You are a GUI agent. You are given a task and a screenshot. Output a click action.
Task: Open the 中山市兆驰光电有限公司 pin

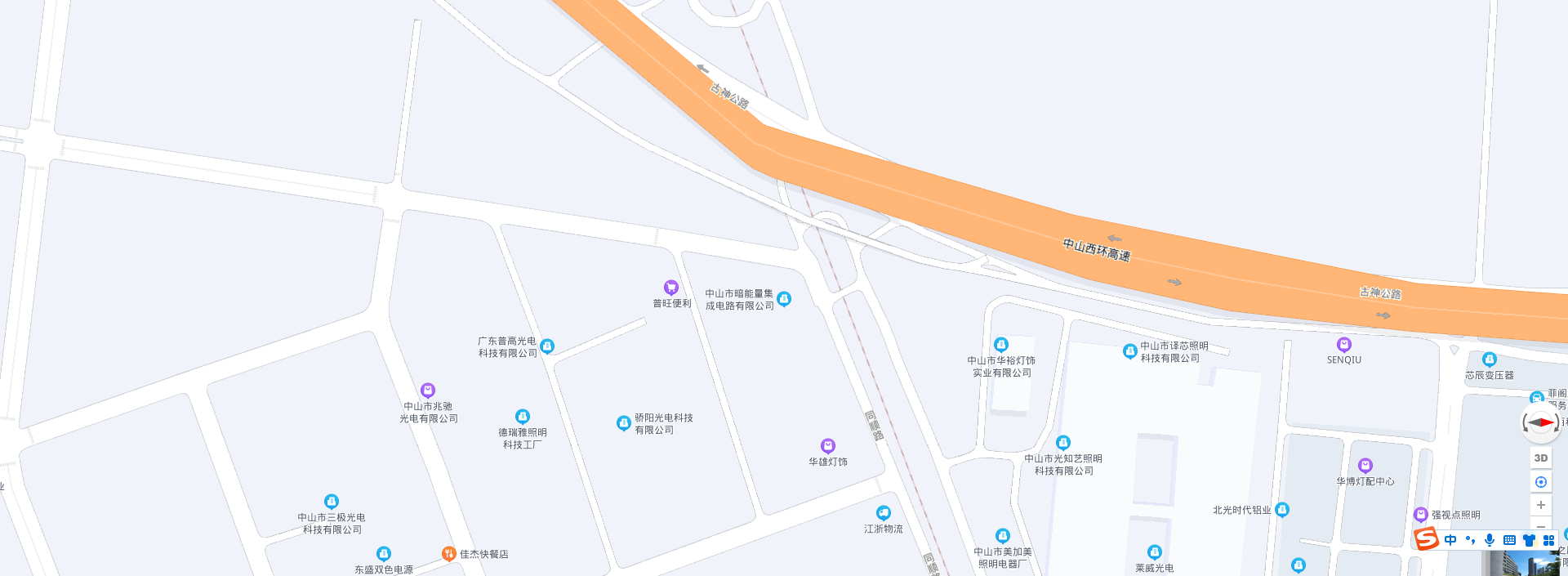pyautogui.click(x=428, y=391)
